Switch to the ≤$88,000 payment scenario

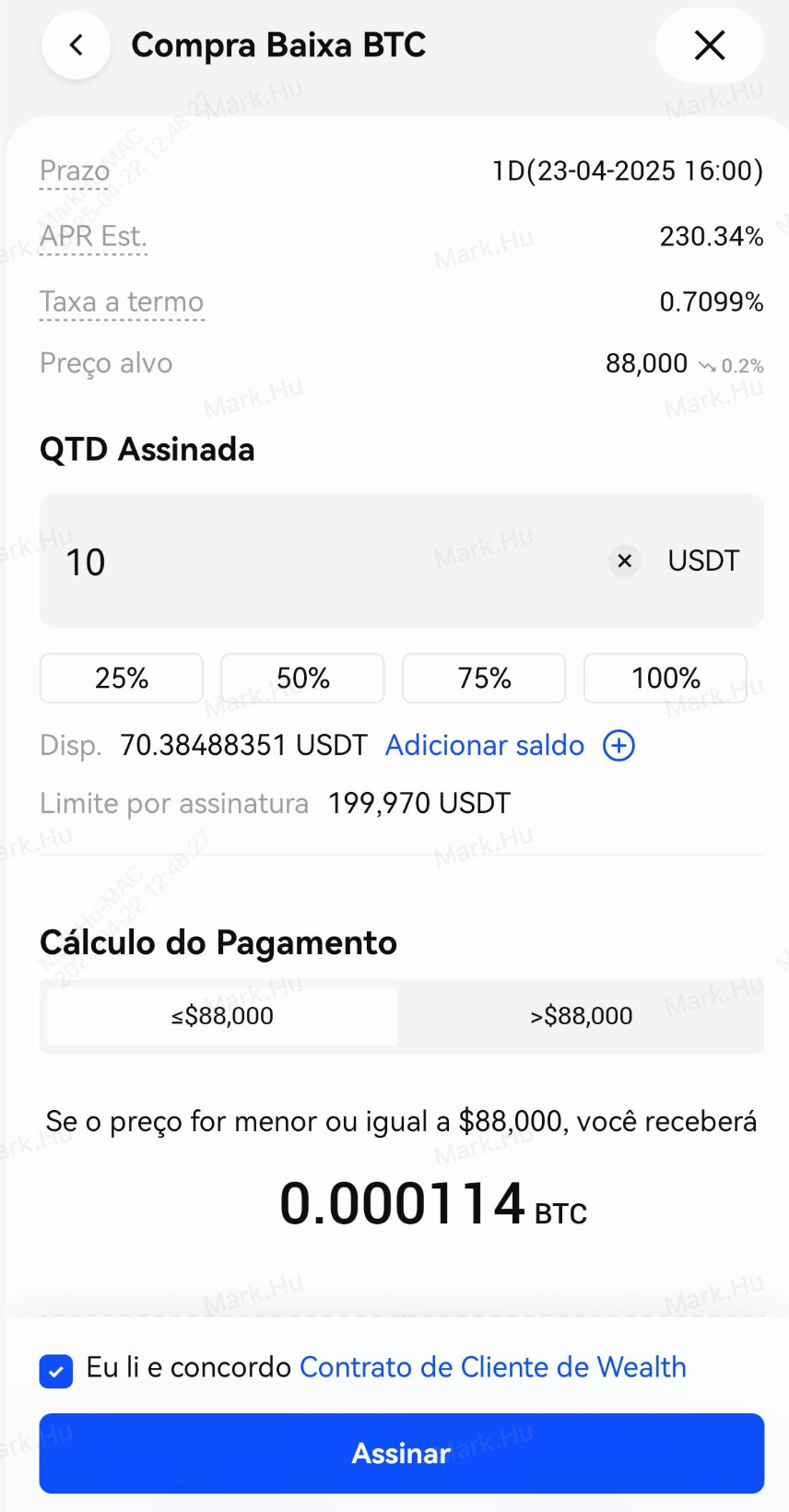tap(222, 1016)
